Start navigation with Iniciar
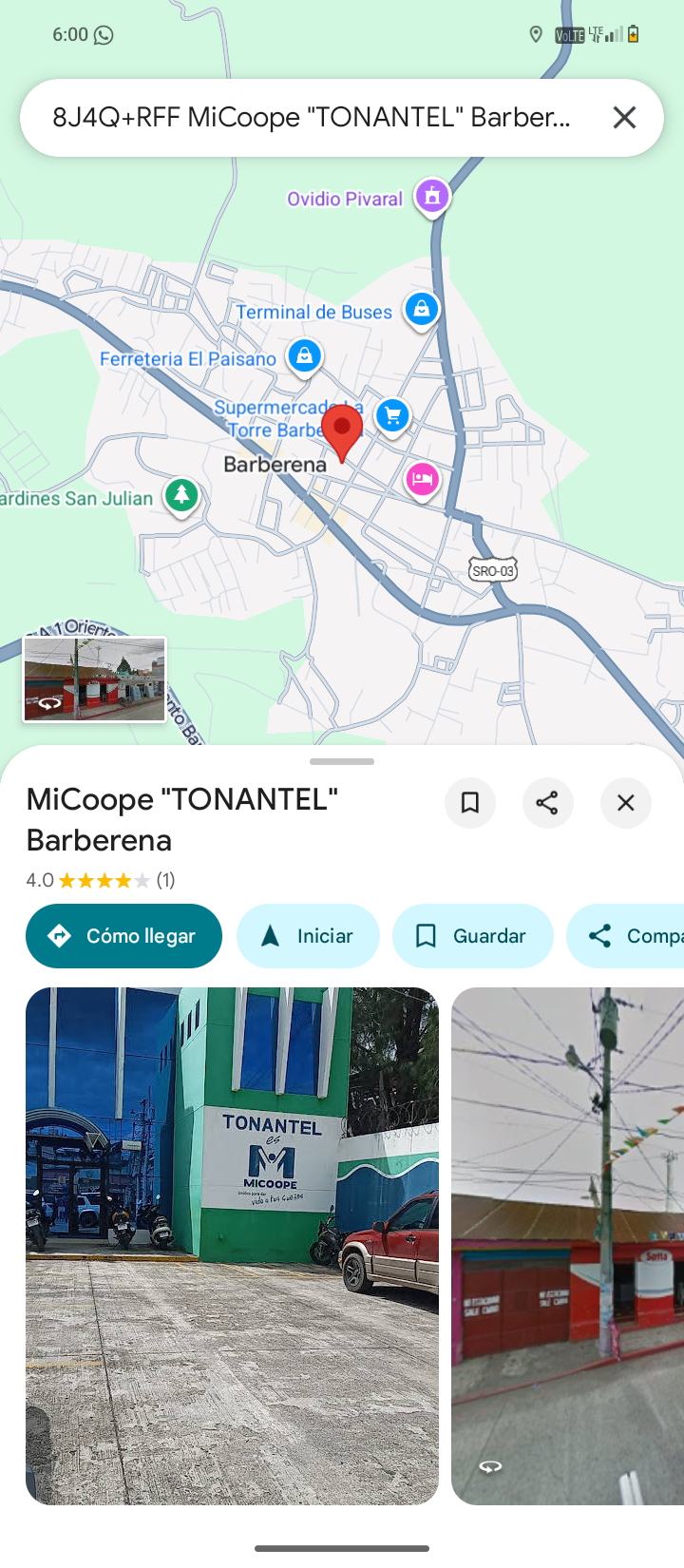 coord(308,936)
